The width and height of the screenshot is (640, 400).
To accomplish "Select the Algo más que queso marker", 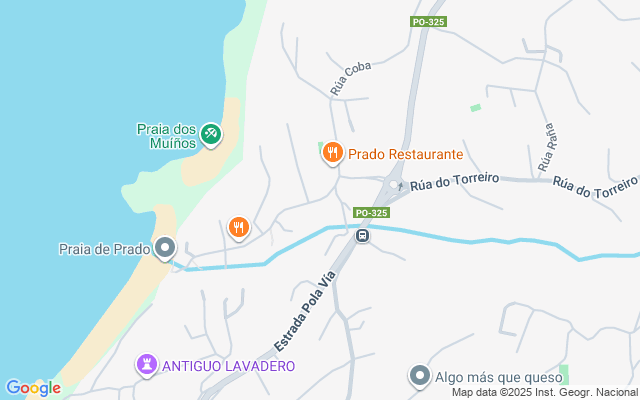I will point(420,377).
